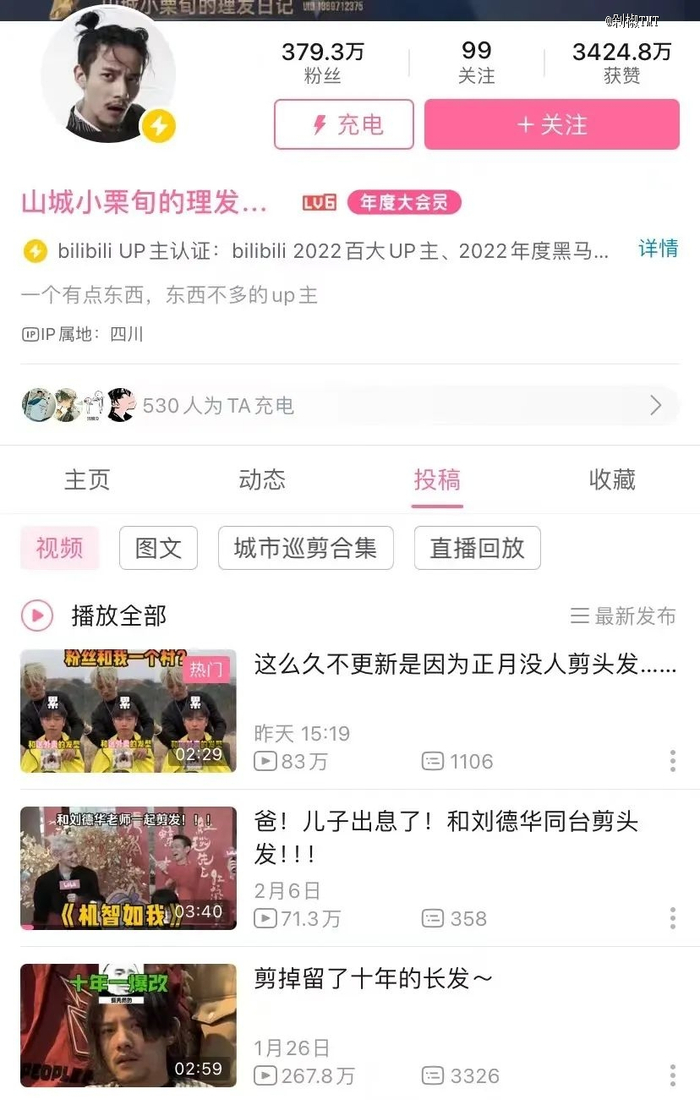Open more options for the 十年的长发 video

[673, 1075]
